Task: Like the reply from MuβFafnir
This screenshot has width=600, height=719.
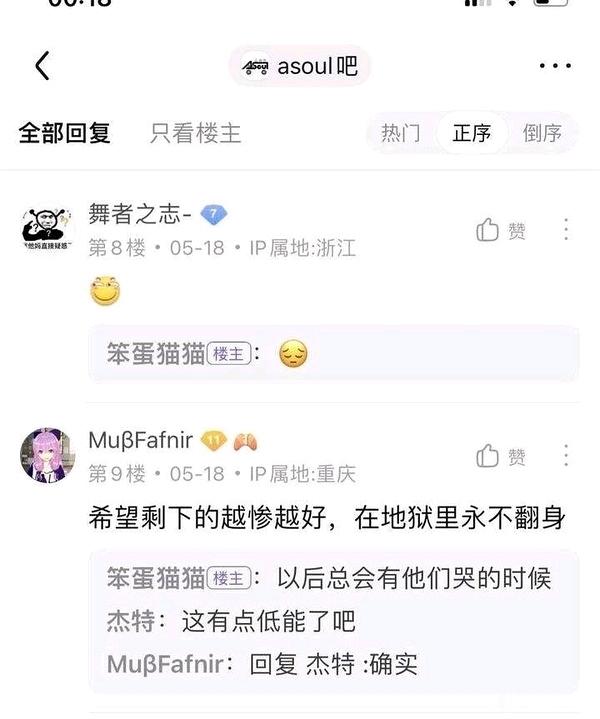Action: coord(501,457)
